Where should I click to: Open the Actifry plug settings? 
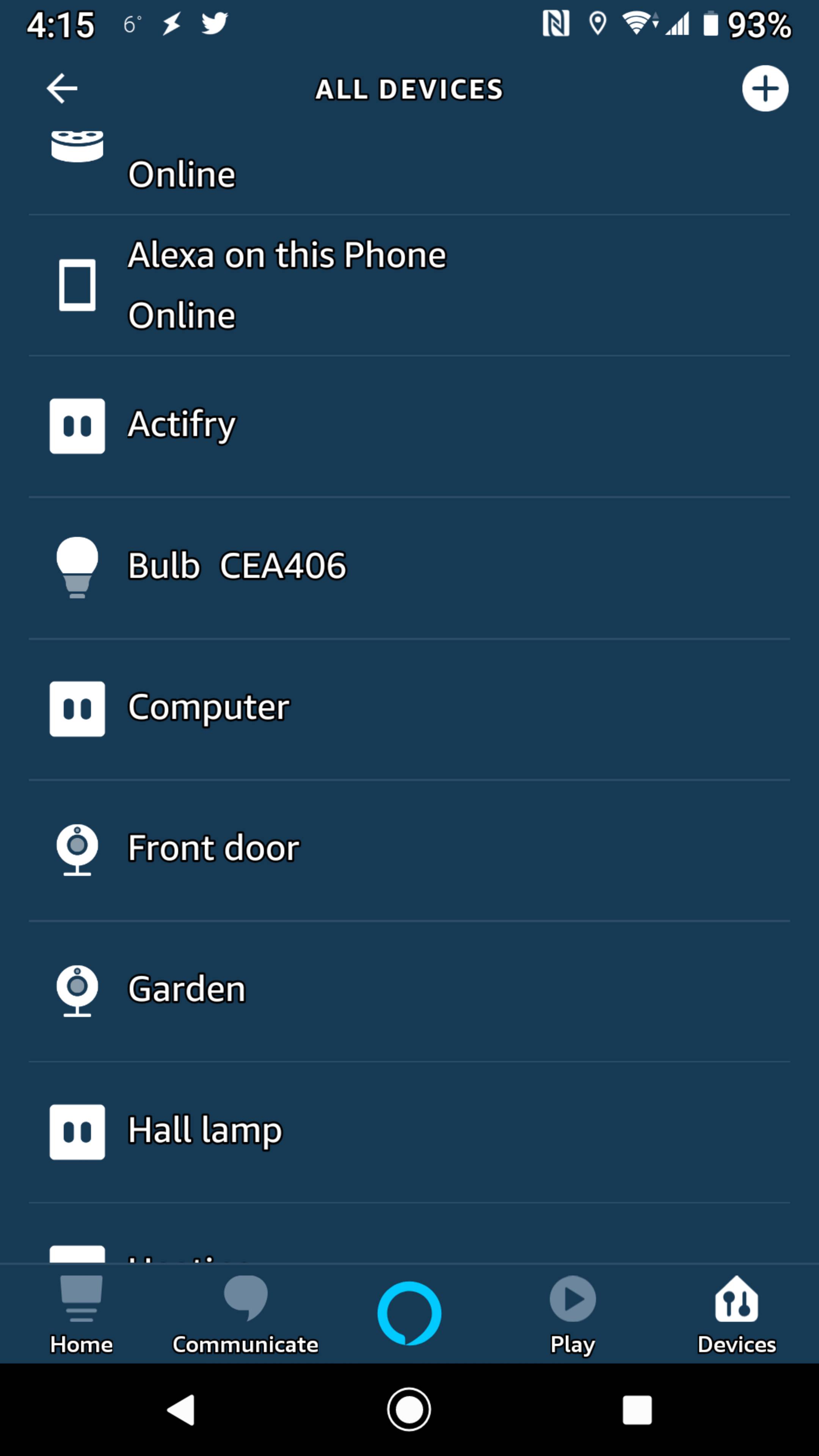(182, 425)
